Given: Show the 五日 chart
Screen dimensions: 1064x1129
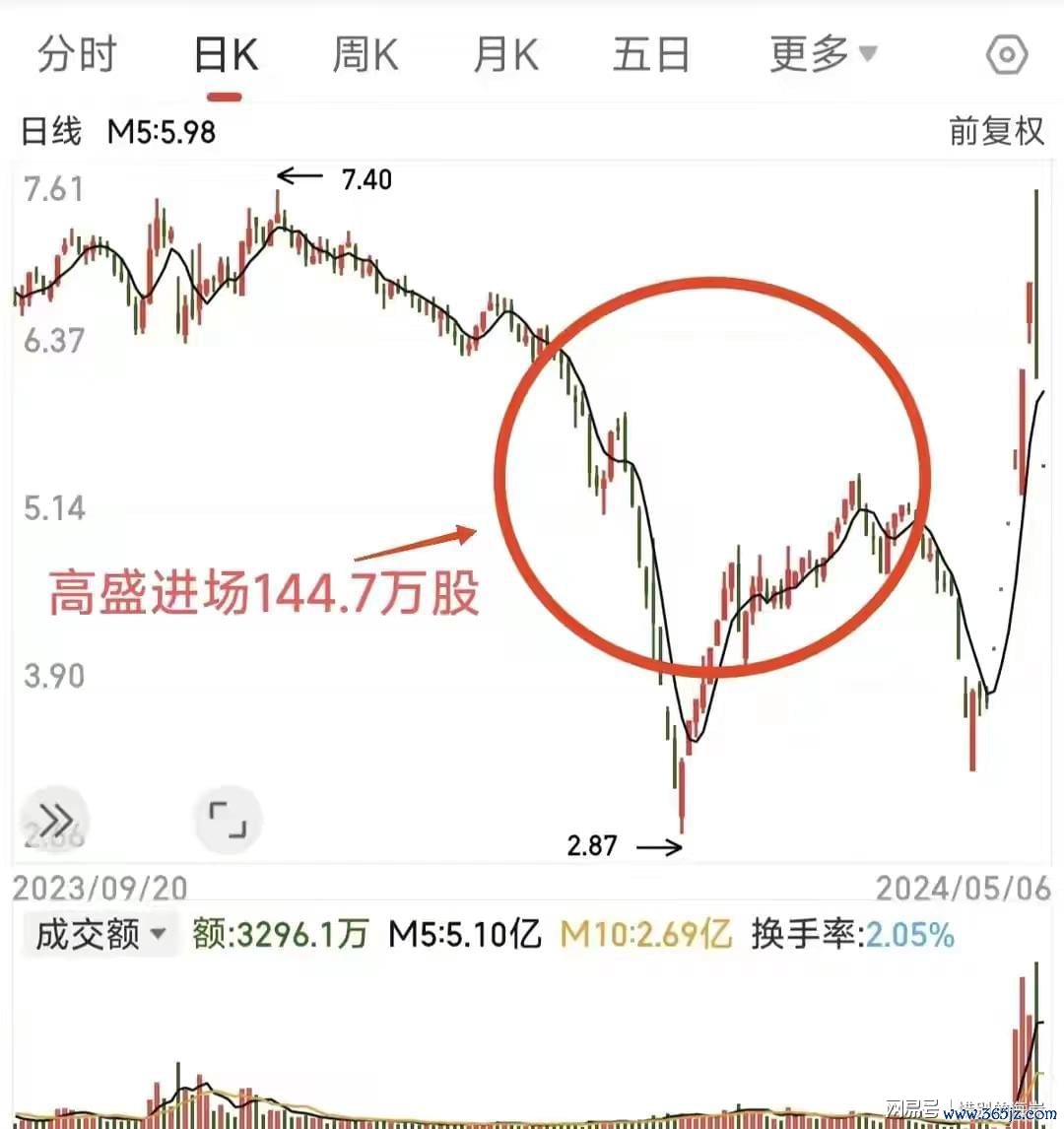Looking at the screenshot, I should (650, 55).
